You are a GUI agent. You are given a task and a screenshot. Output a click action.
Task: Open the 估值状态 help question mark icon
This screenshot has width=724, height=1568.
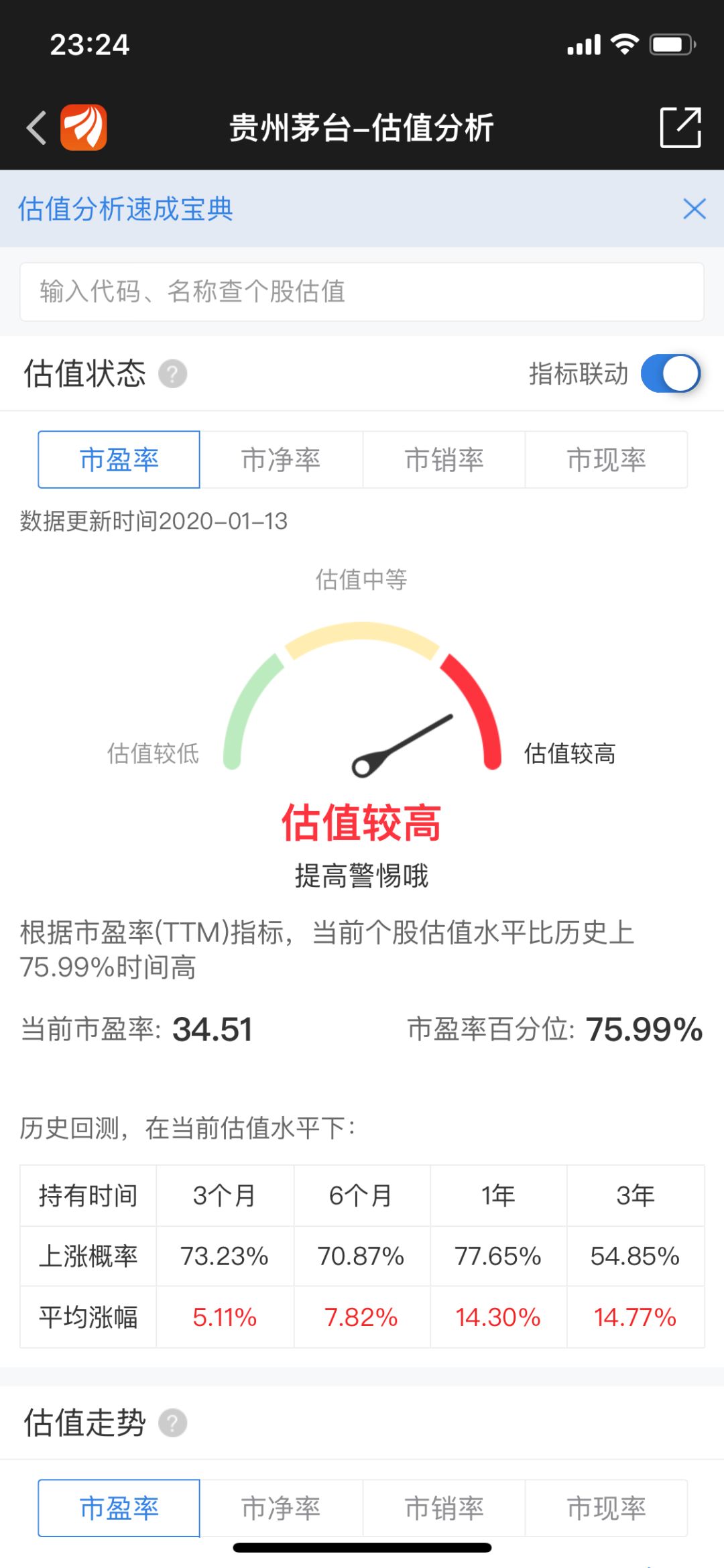click(x=173, y=375)
